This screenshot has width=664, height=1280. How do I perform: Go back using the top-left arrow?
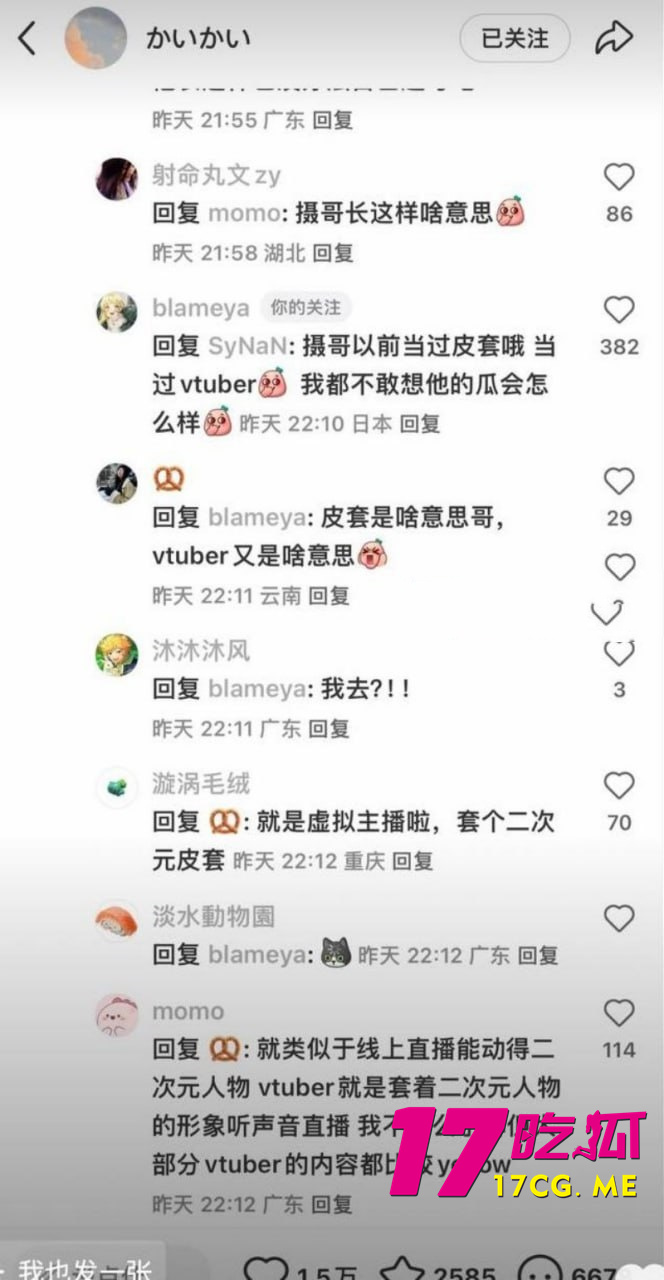[27, 39]
